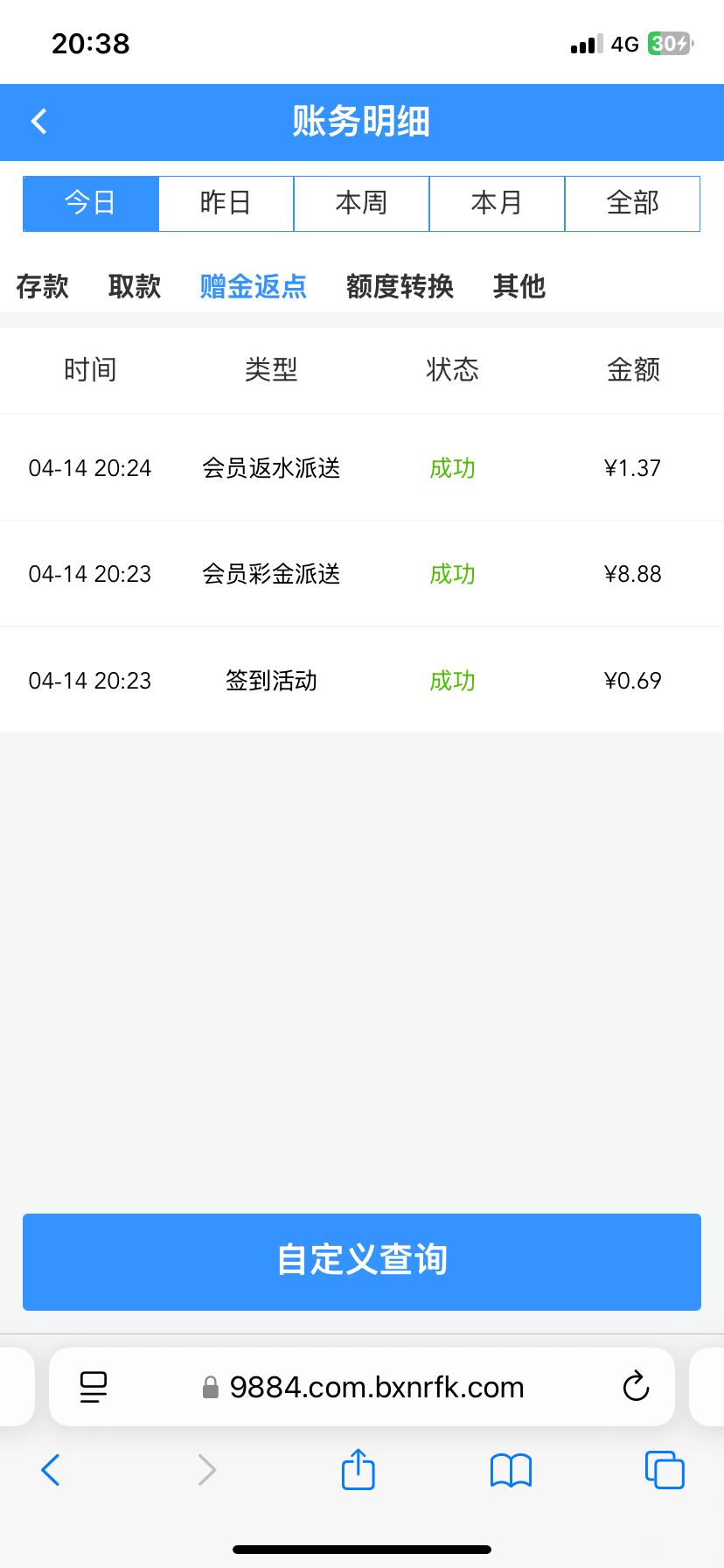Show records for 本月
The image size is (724, 1568).
click(497, 203)
